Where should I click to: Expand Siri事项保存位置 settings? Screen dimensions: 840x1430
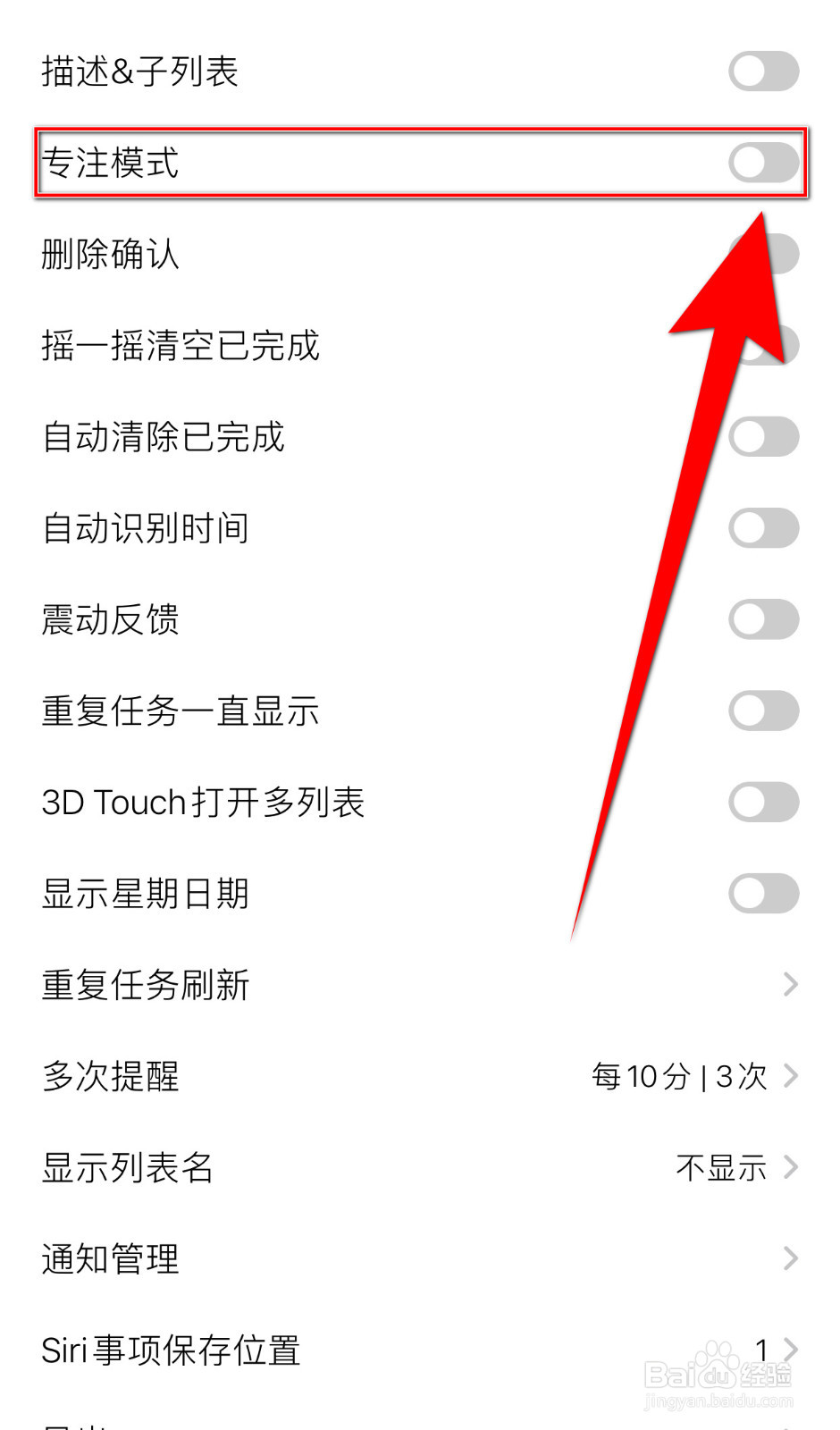pyautogui.click(x=790, y=1350)
